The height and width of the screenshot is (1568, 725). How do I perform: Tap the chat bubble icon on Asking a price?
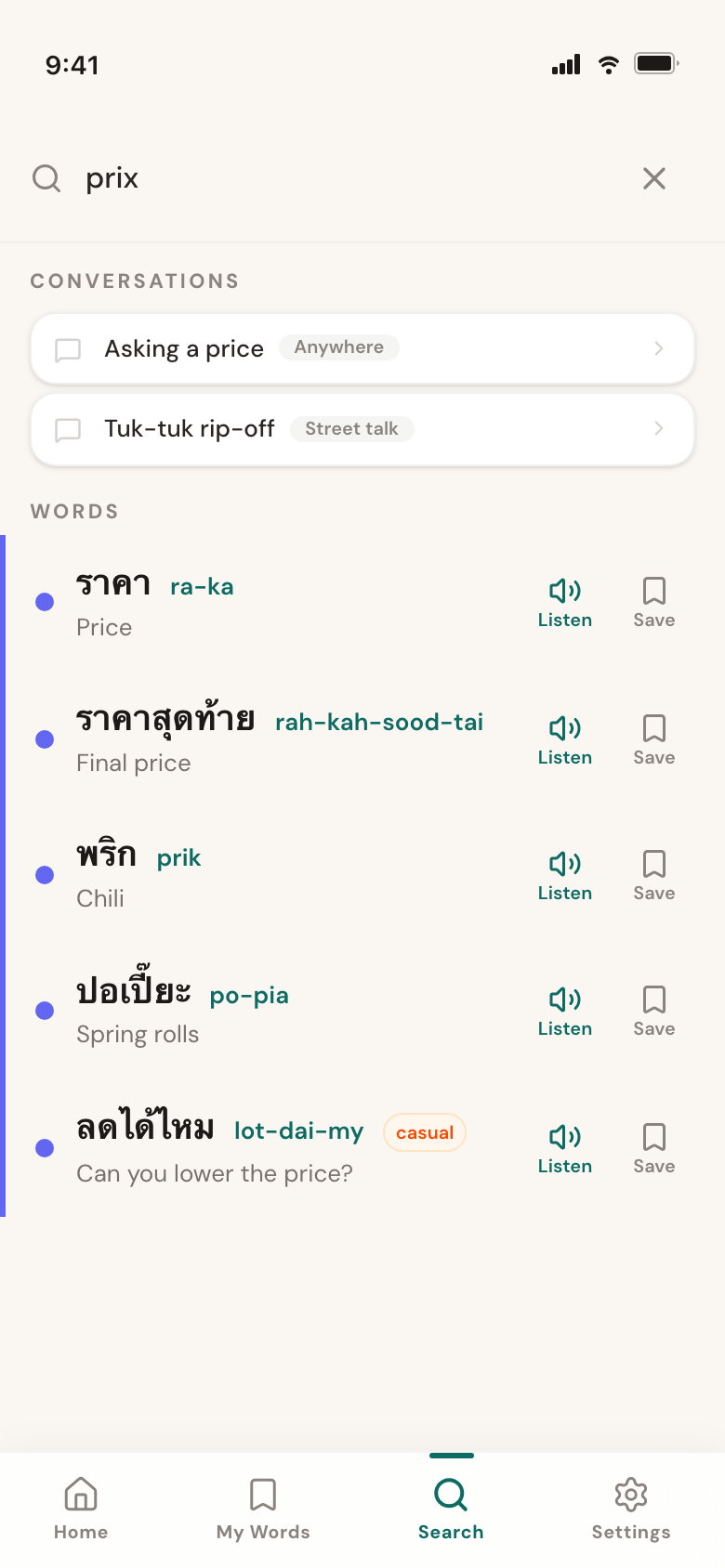[x=68, y=348]
